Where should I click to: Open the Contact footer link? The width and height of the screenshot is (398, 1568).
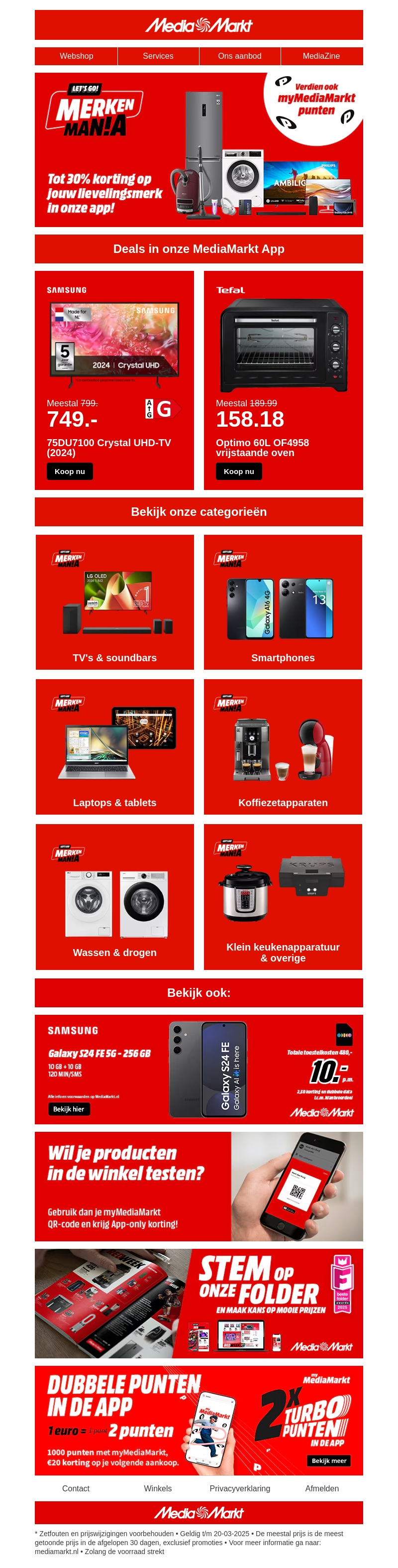(x=76, y=1488)
